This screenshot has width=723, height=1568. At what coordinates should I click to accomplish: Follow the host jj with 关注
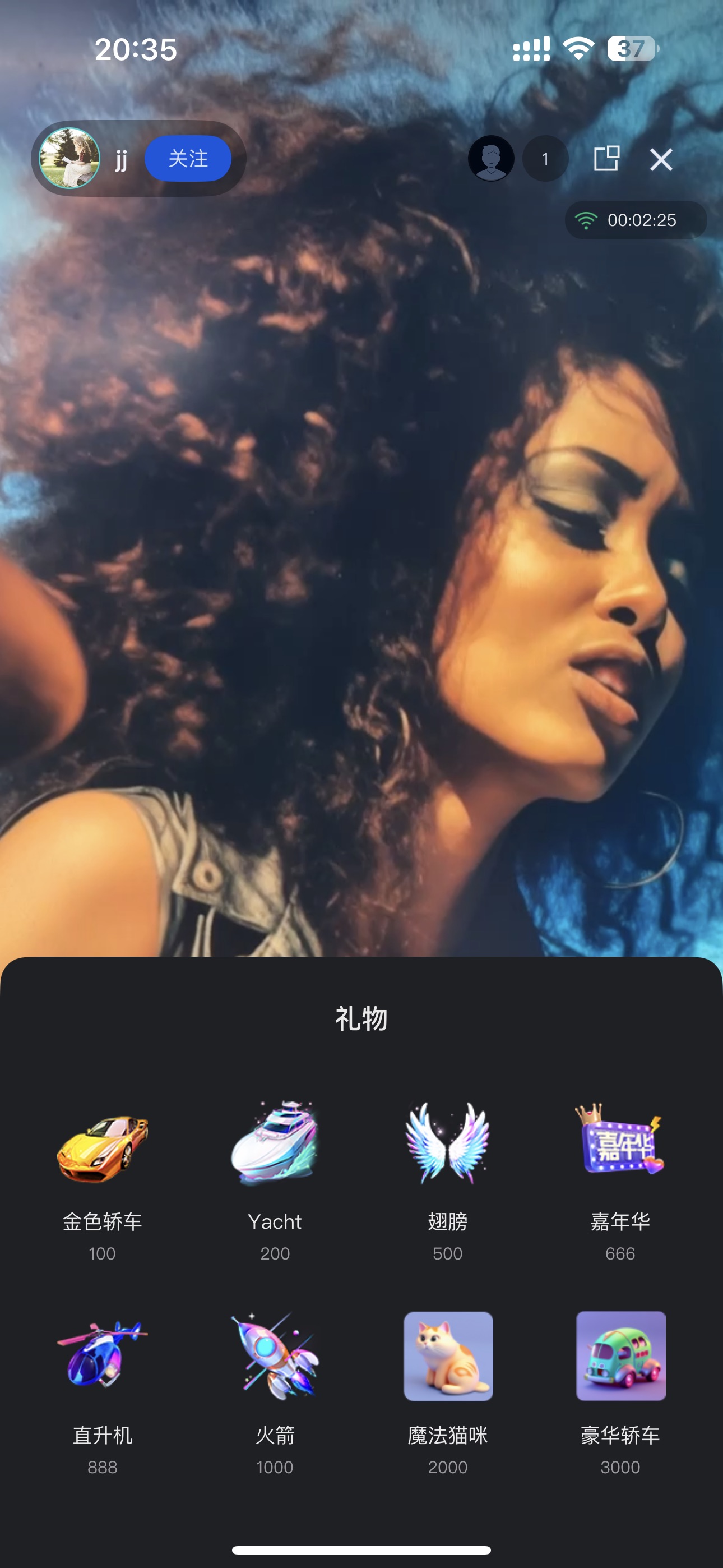tap(187, 158)
